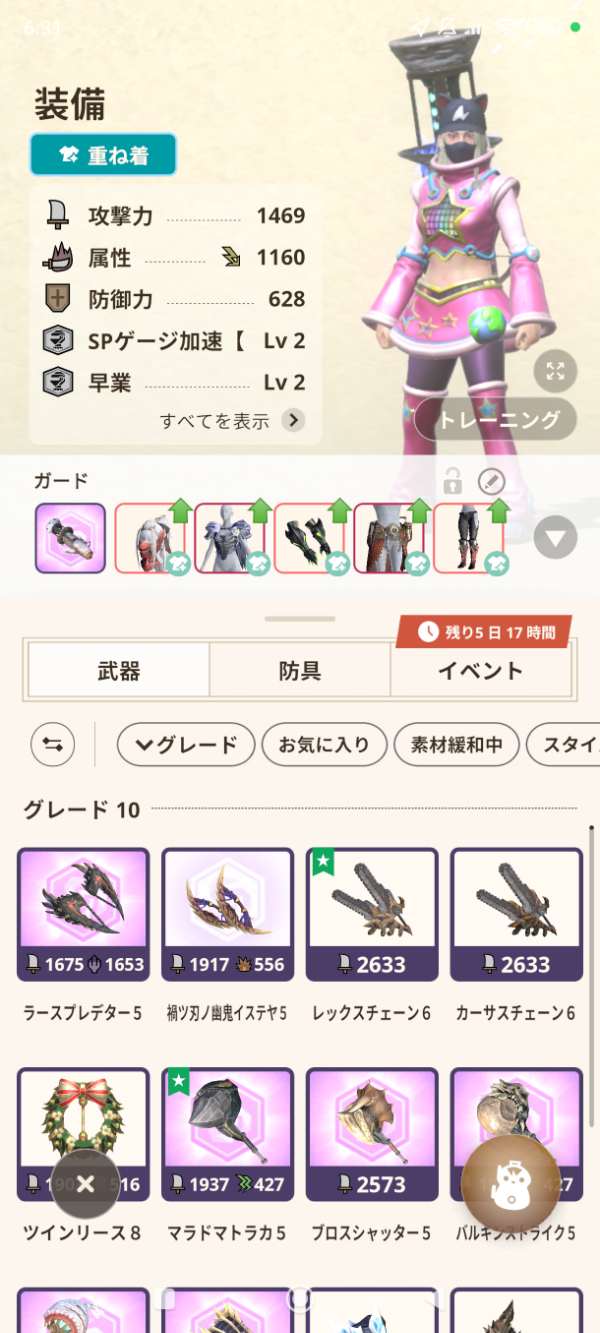Screen dimensions: 600x1333
Task: Expand character to fullscreen view
Action: click(555, 372)
